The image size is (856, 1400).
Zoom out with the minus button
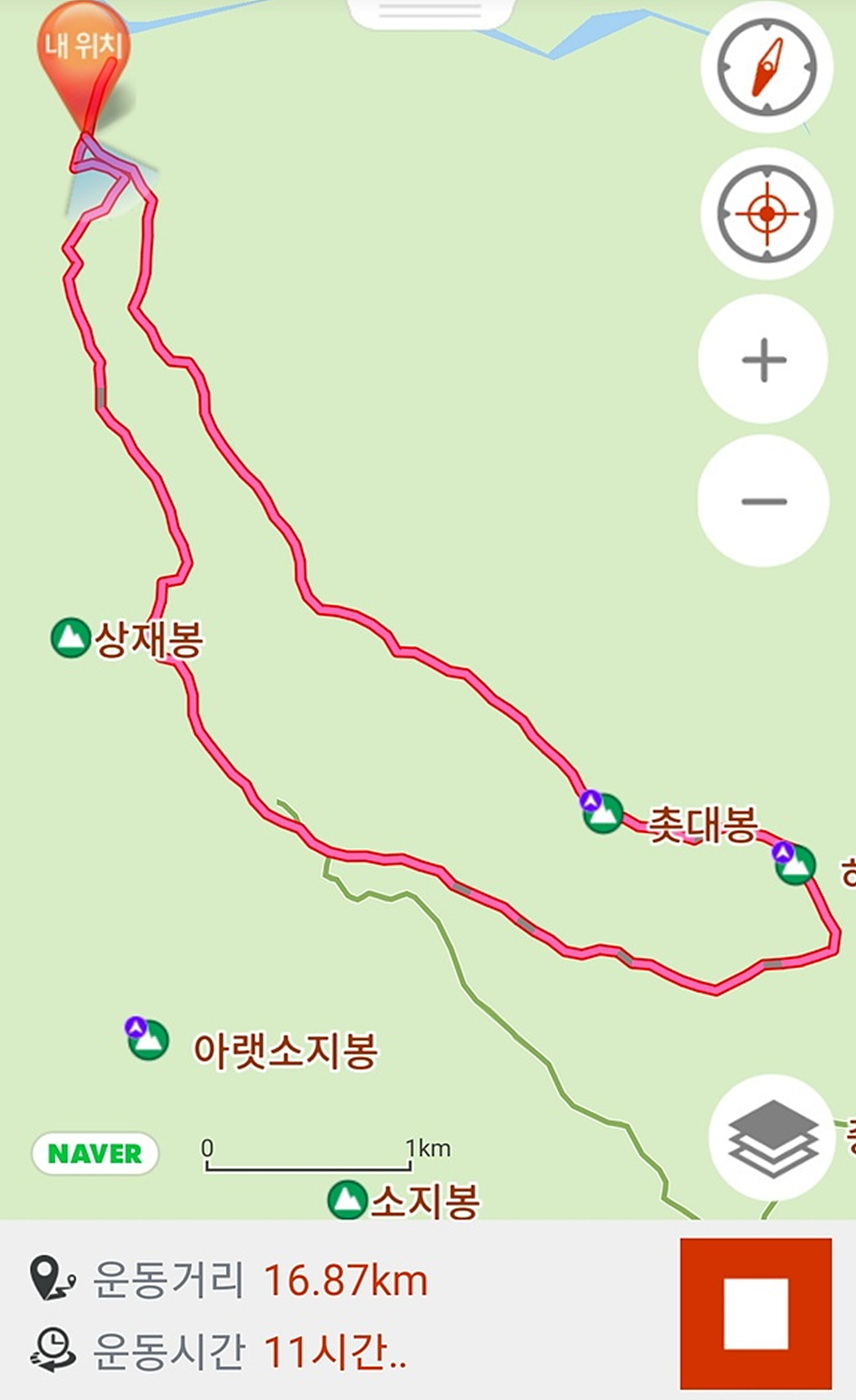click(x=764, y=501)
